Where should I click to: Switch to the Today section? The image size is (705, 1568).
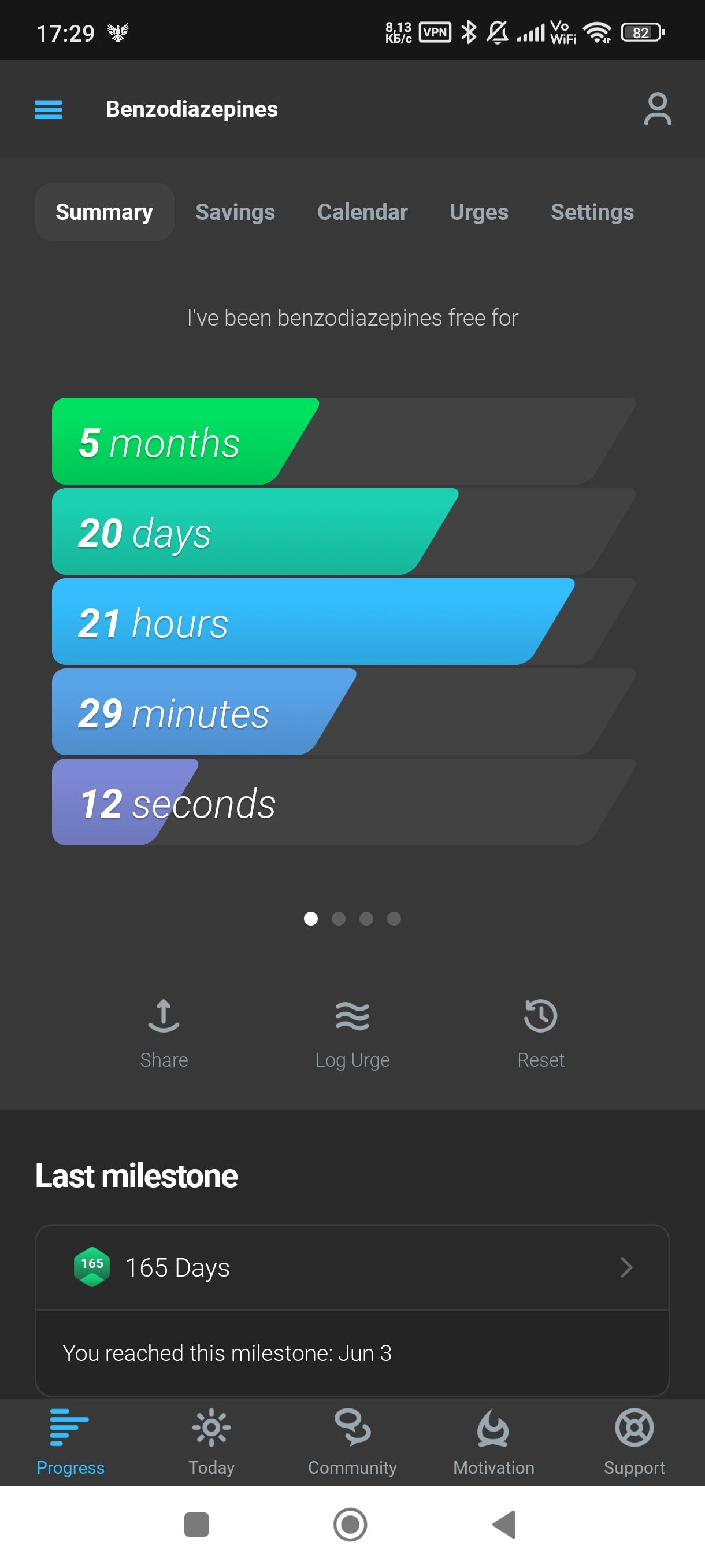(x=211, y=1441)
